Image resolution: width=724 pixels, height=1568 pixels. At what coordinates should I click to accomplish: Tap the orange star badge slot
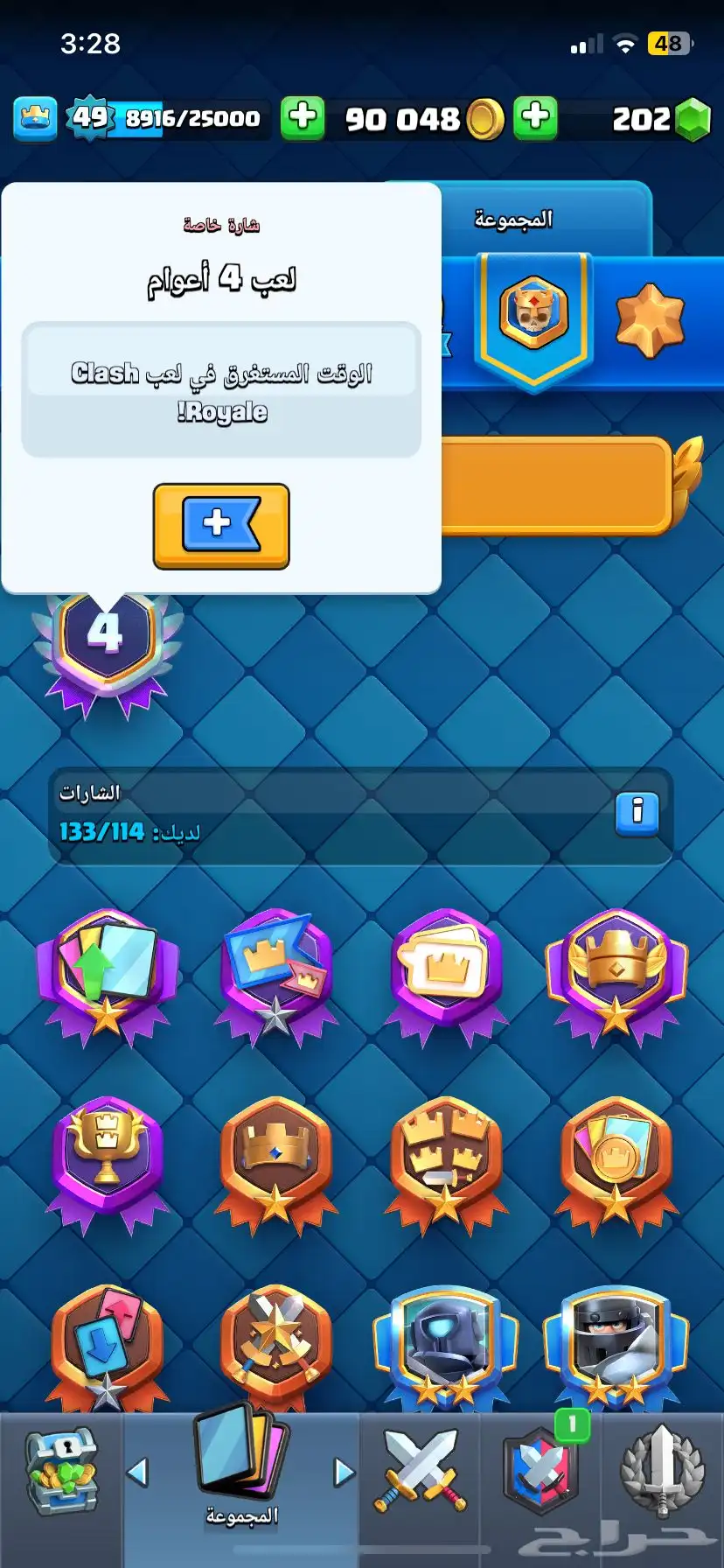(x=650, y=319)
